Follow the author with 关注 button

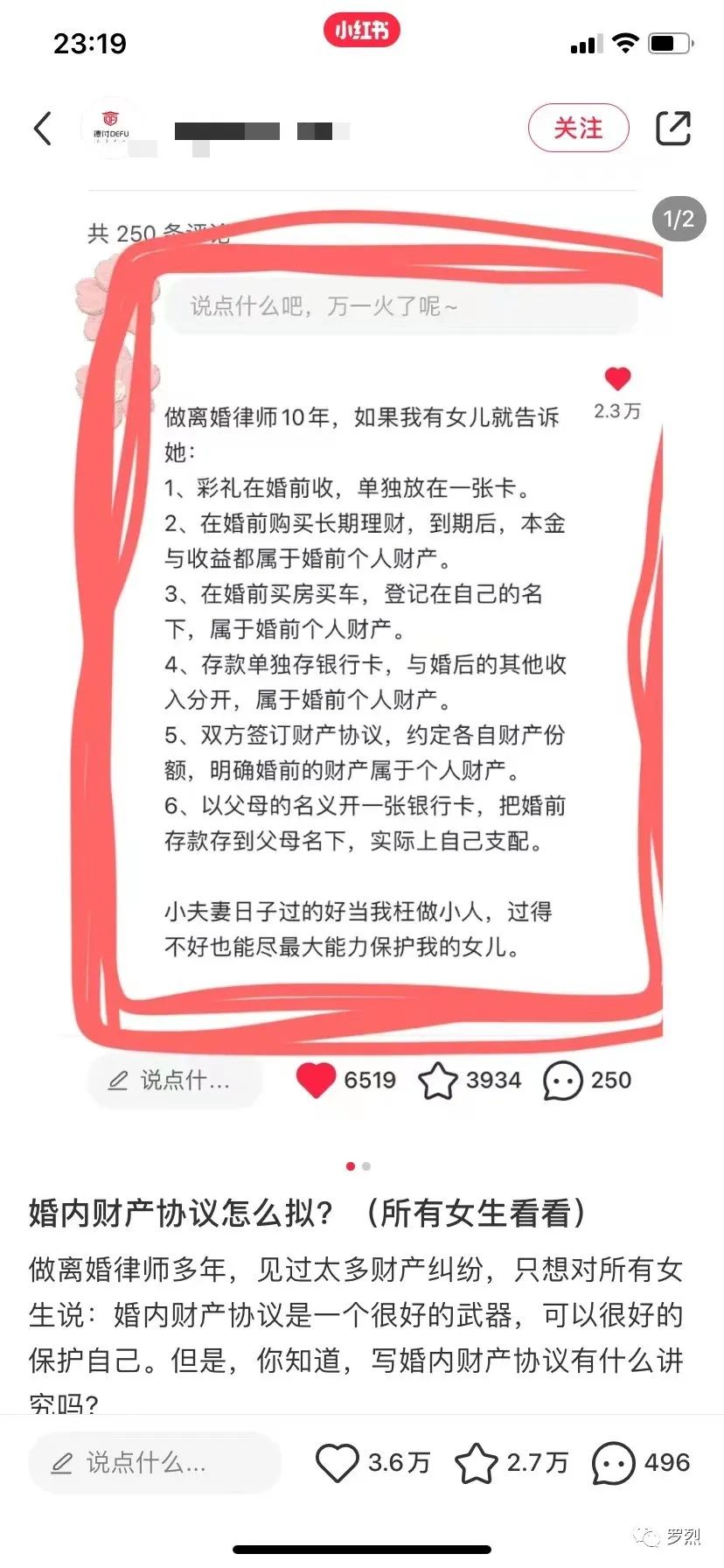tap(578, 129)
